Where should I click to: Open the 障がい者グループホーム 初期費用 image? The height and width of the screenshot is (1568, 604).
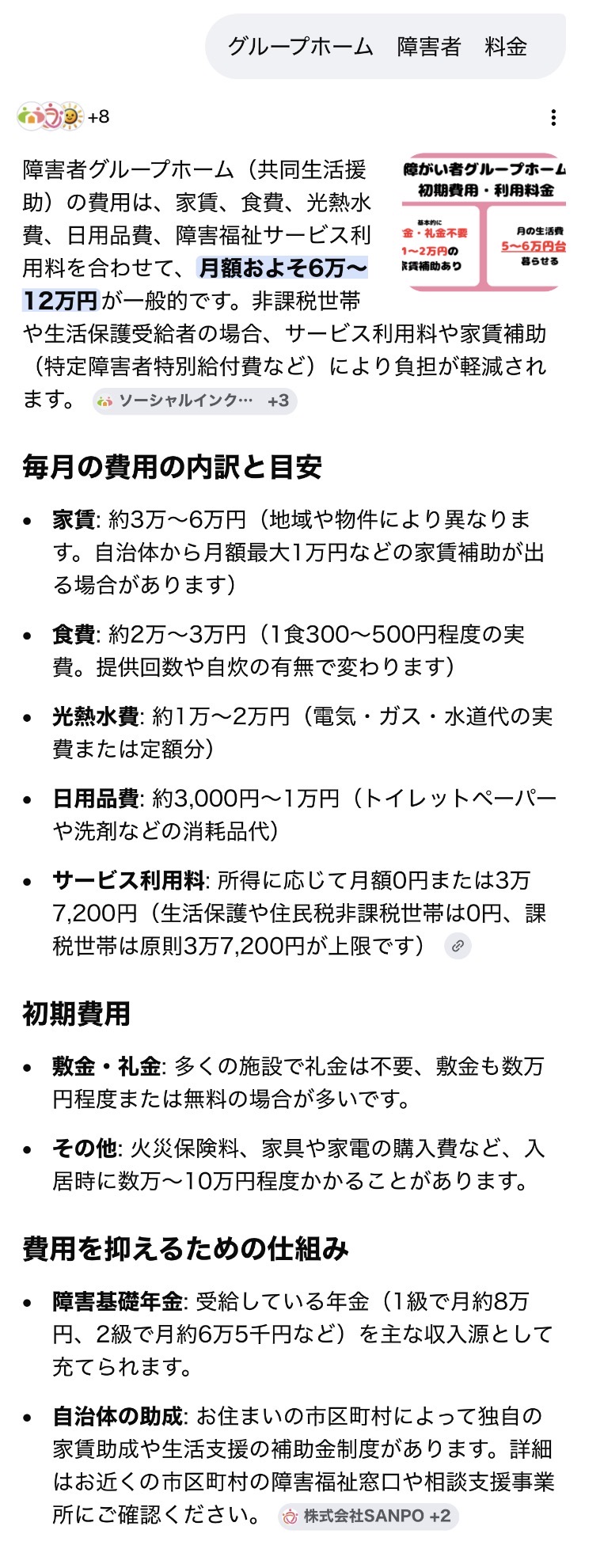pos(484,222)
